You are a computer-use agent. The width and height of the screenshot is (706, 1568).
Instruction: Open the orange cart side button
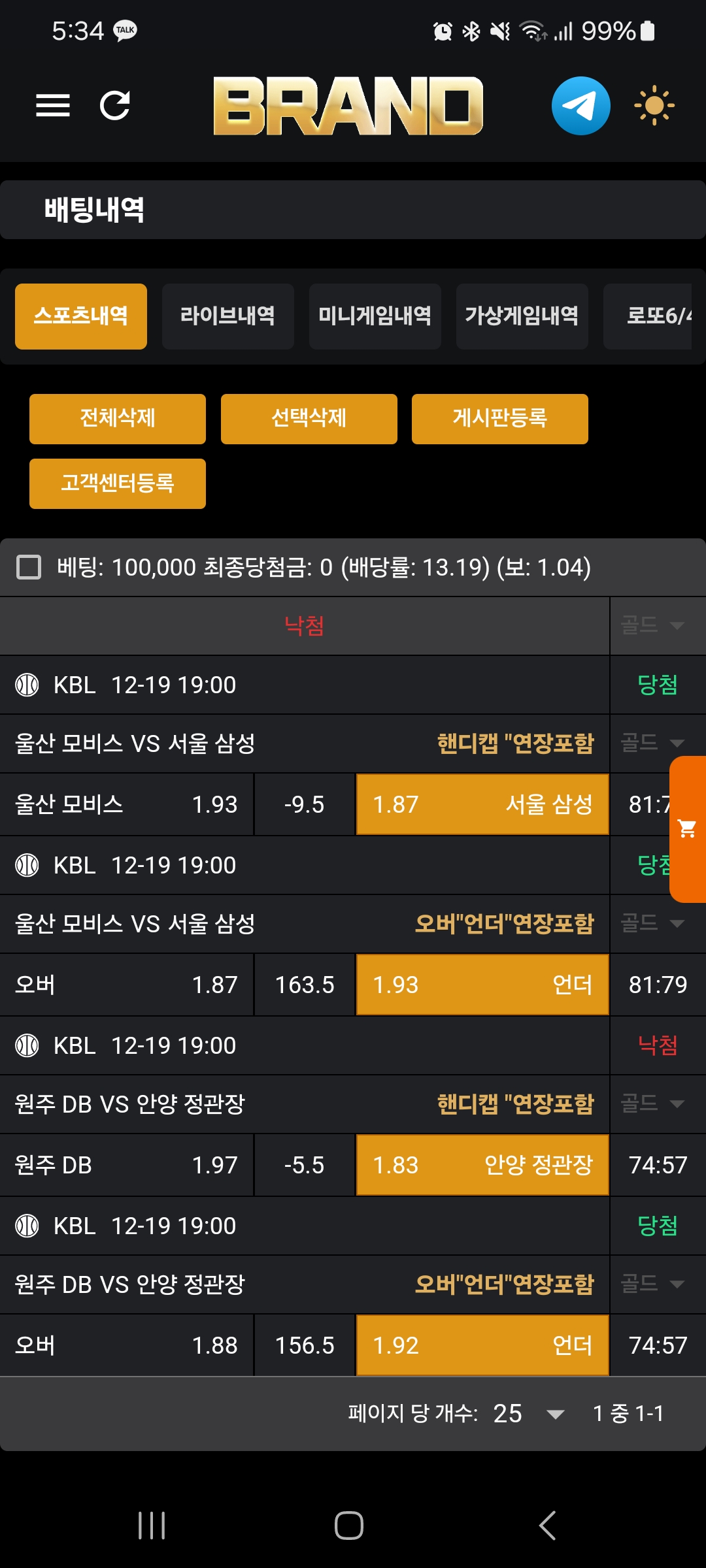click(x=688, y=829)
